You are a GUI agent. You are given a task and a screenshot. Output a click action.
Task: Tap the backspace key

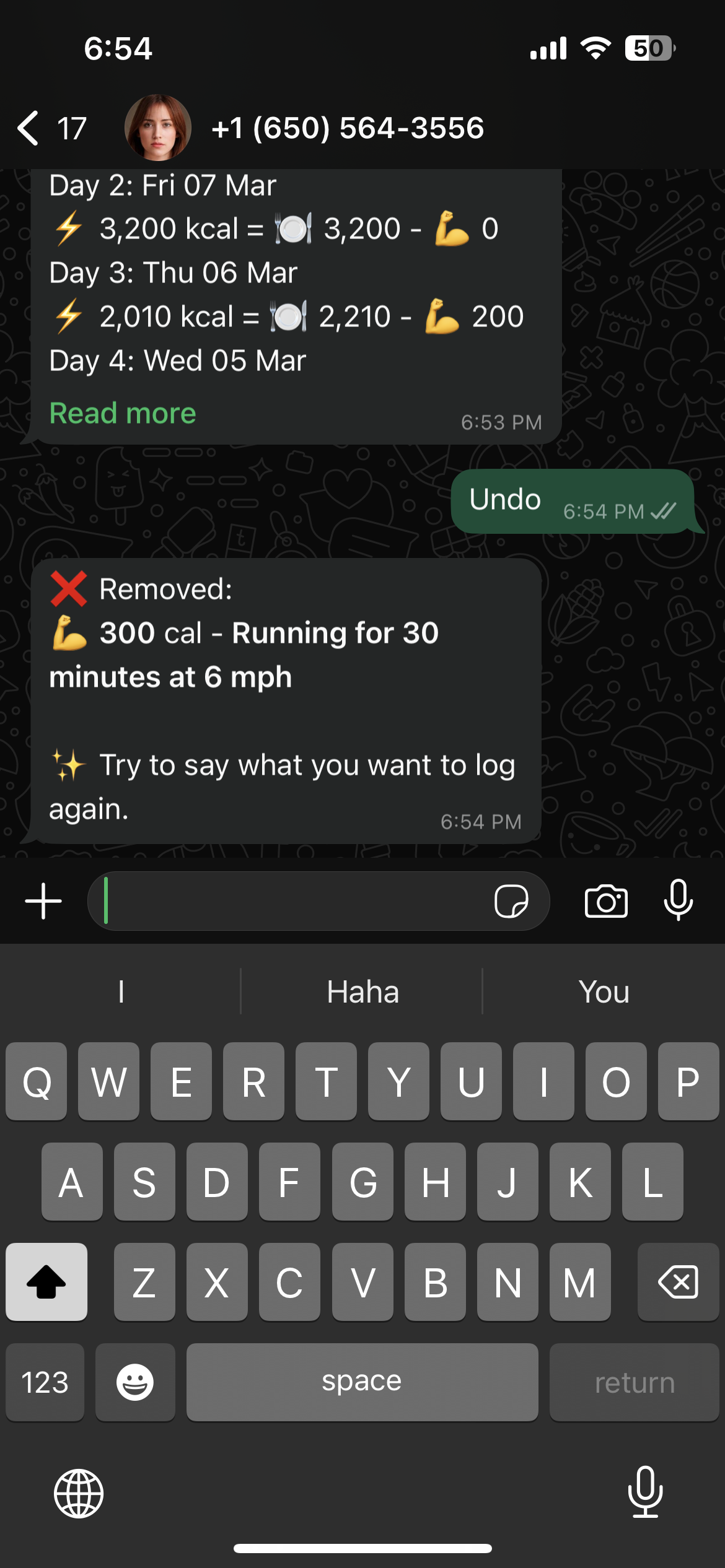pyautogui.click(x=679, y=1282)
